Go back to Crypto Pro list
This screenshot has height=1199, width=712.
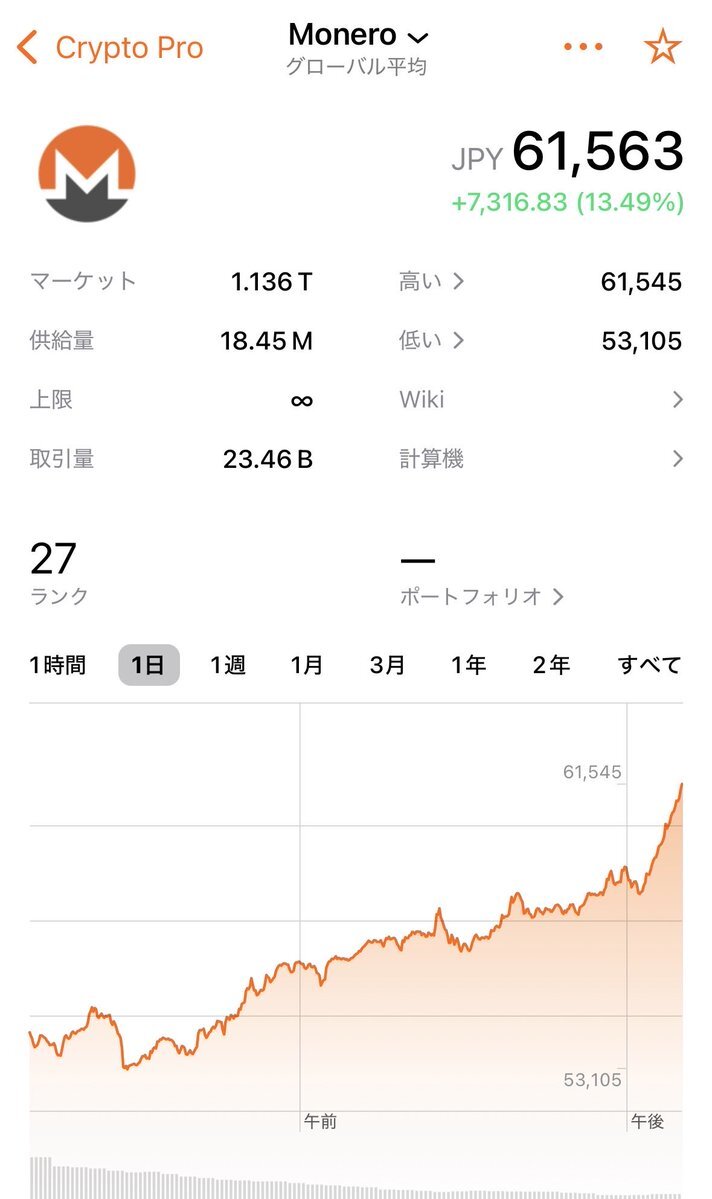tap(110, 47)
